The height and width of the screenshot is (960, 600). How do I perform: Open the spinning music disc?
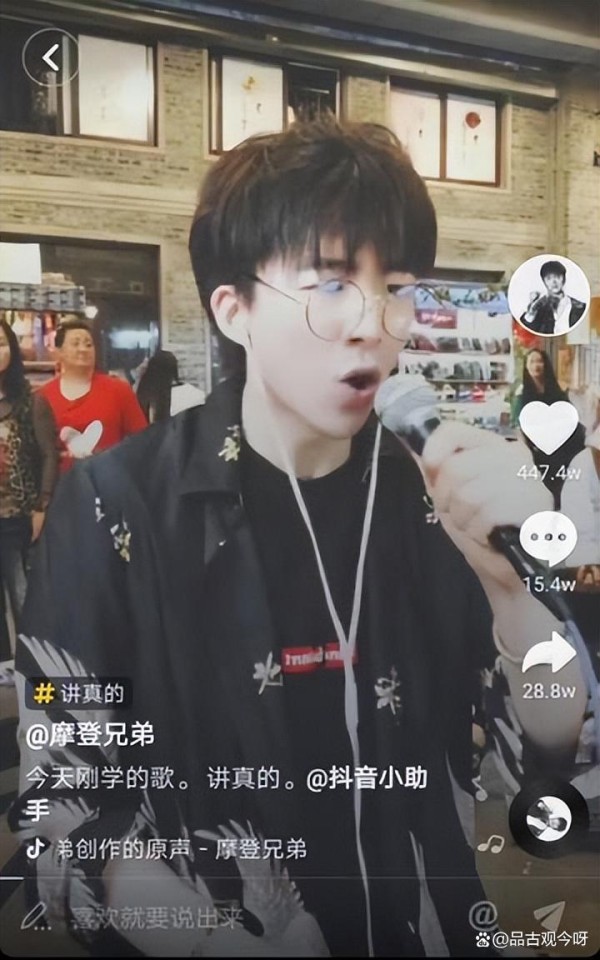pyautogui.click(x=548, y=818)
